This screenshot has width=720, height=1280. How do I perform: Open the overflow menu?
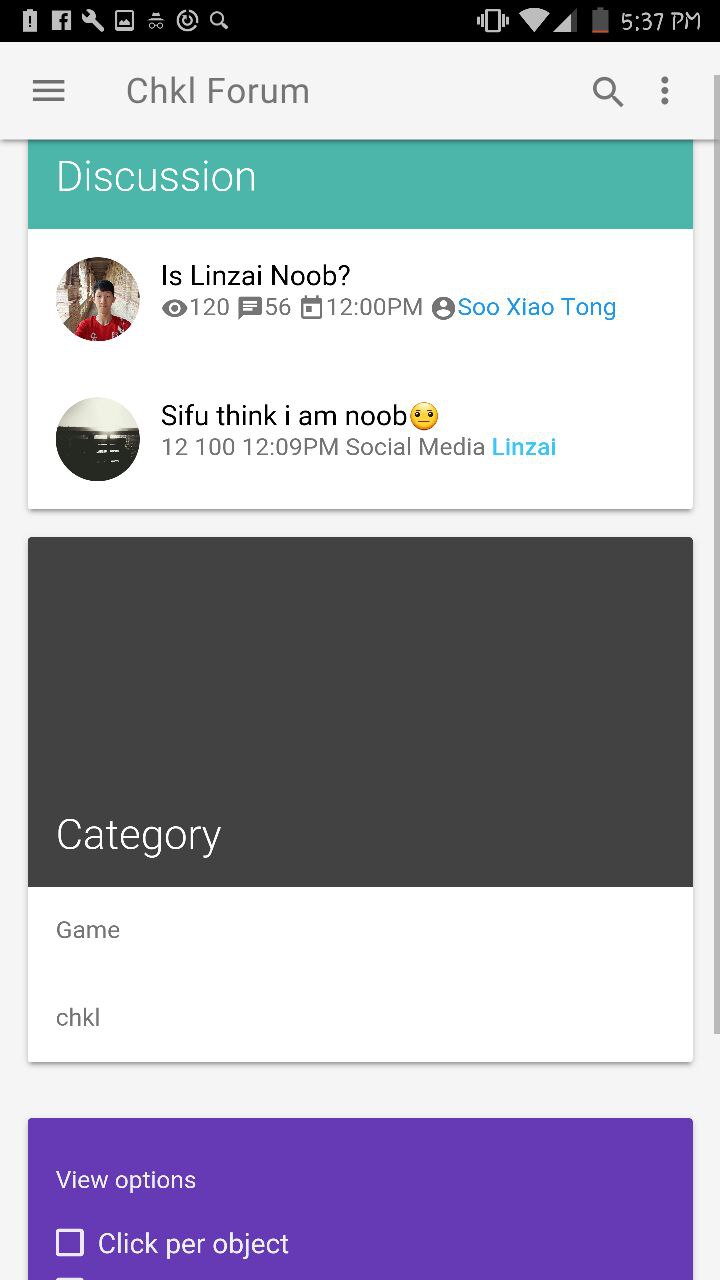click(x=664, y=91)
